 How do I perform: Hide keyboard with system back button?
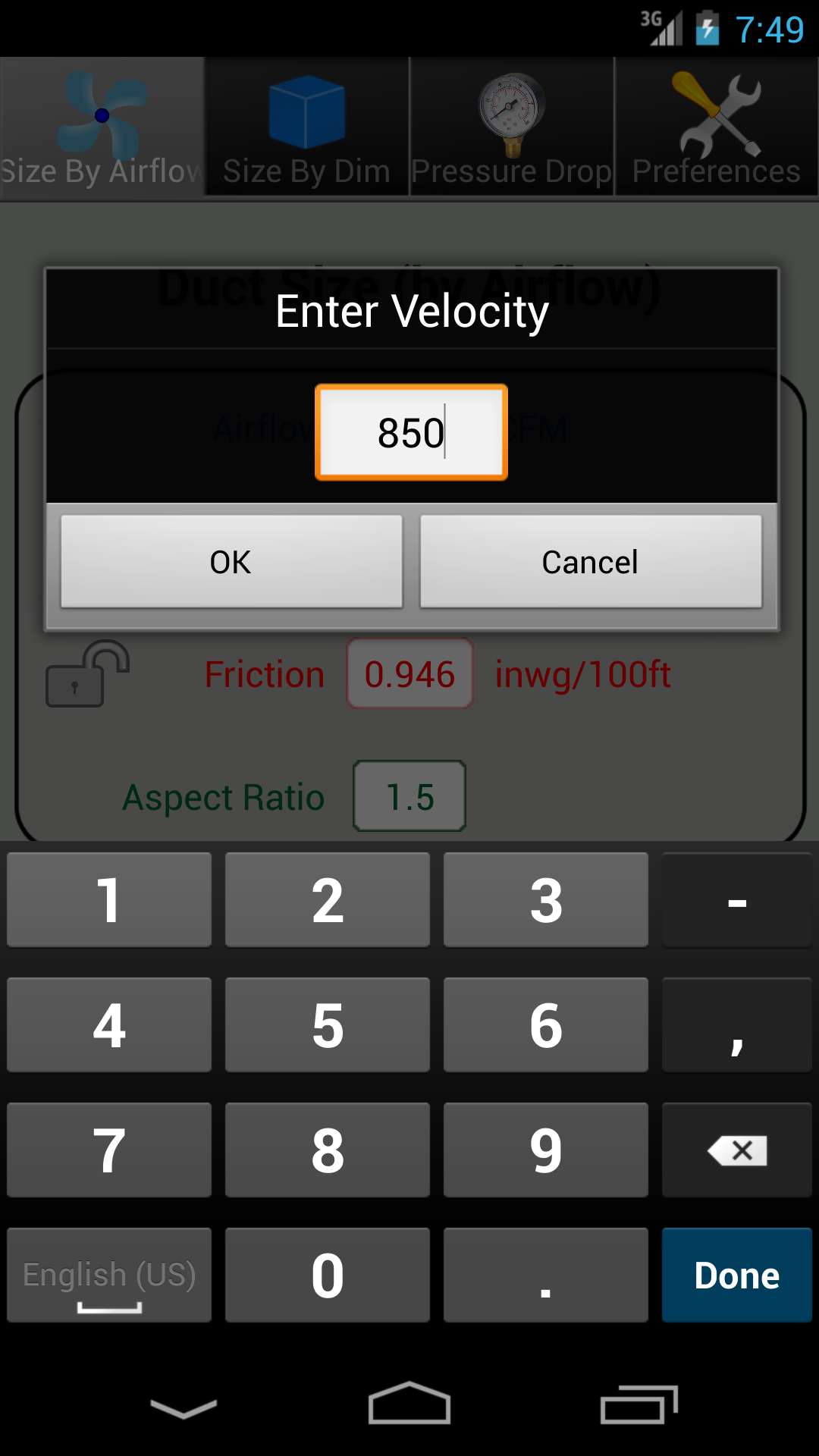point(184,1408)
